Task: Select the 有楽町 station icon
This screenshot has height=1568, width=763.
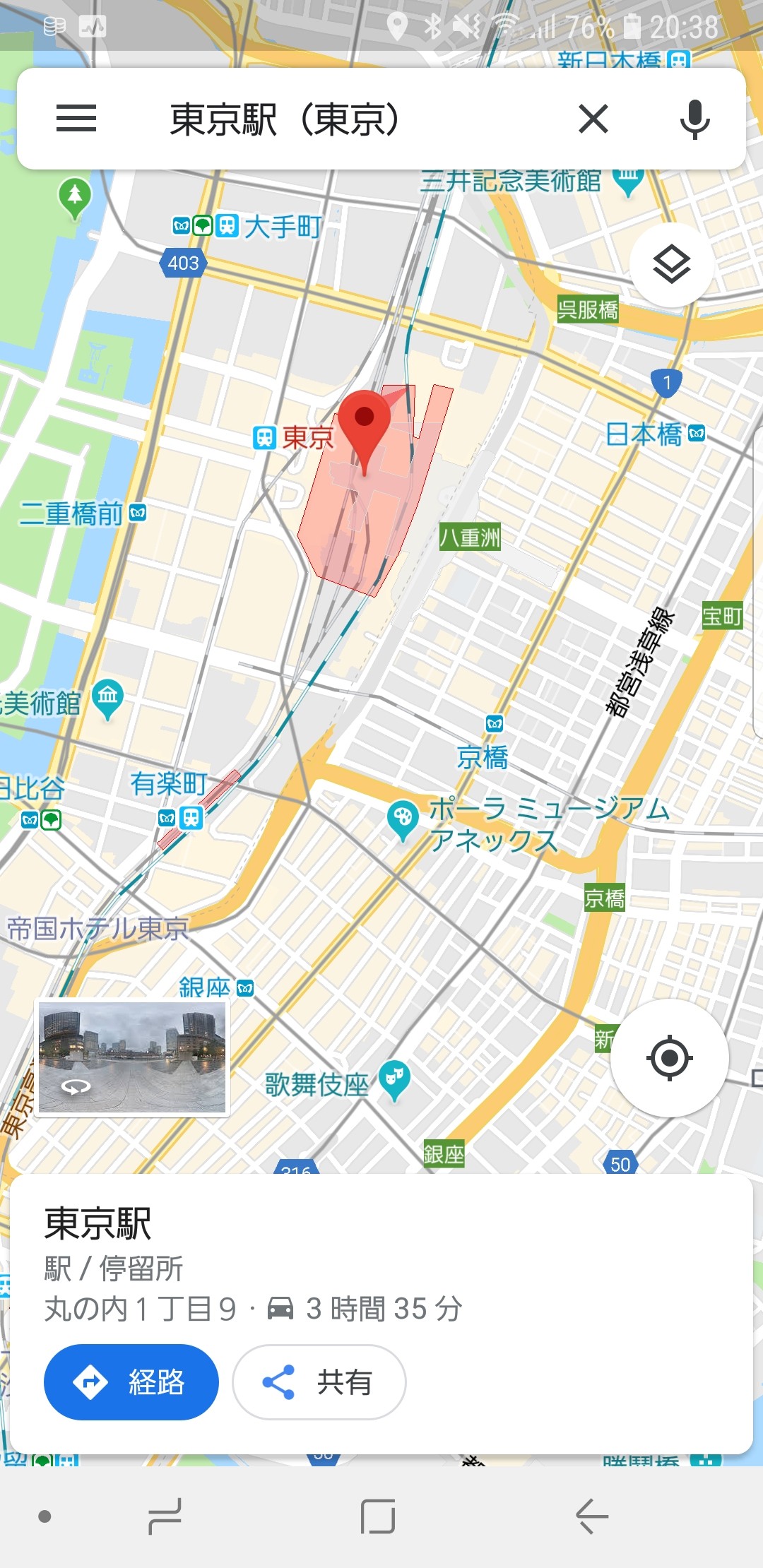Action: coord(191,818)
